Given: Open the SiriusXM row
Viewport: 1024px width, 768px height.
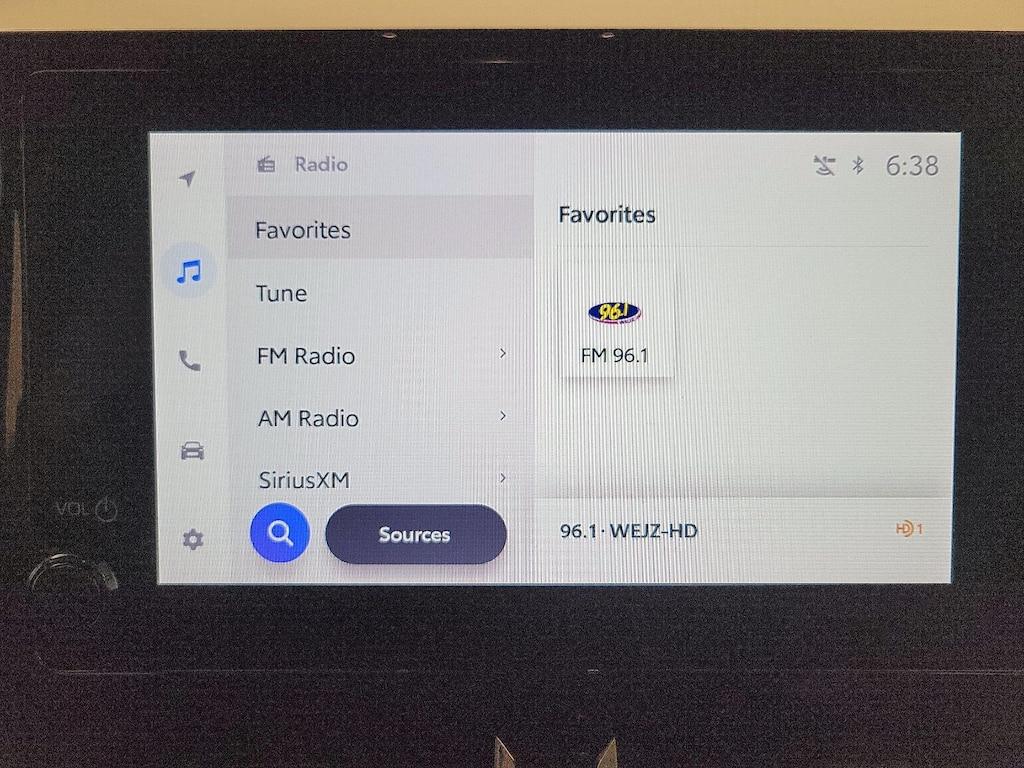Looking at the screenshot, I should coord(379,479).
